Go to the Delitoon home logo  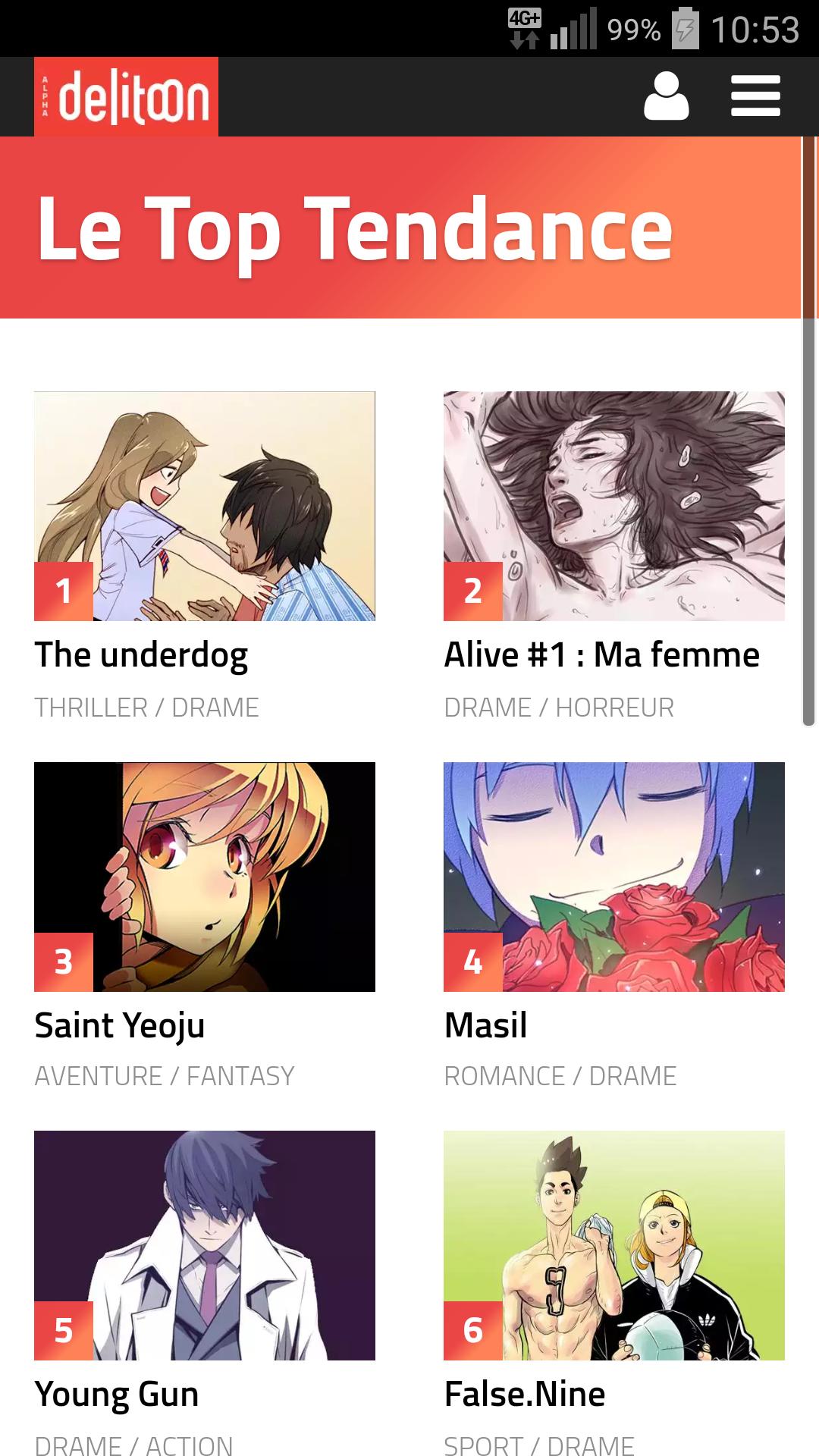(126, 97)
